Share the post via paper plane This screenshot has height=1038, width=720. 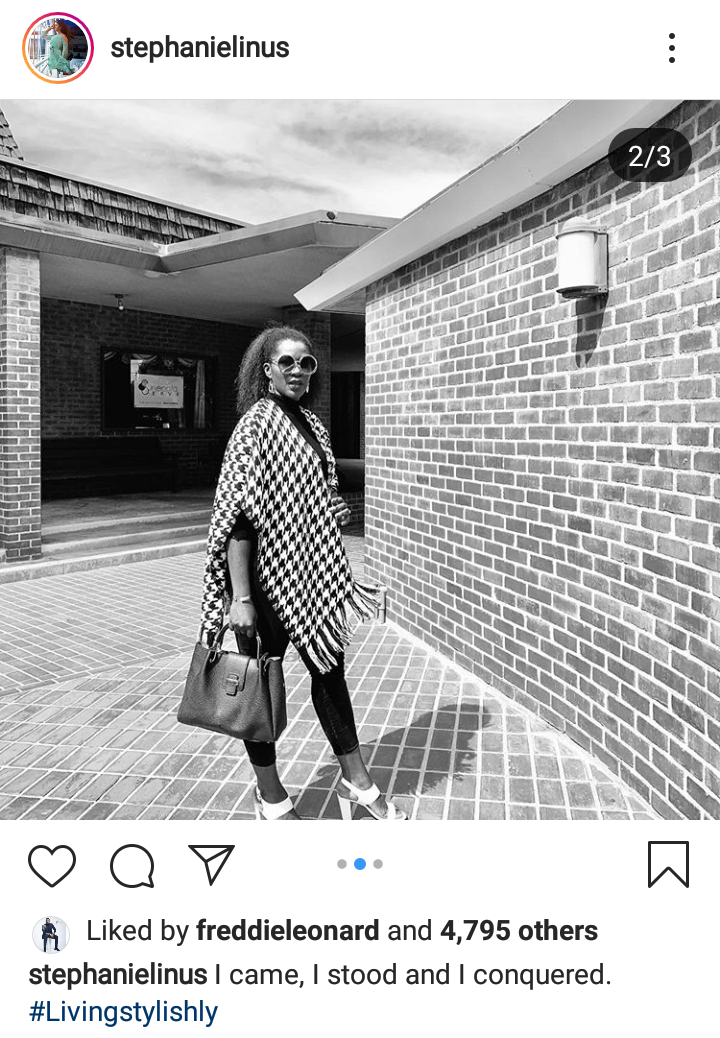[x=211, y=864]
